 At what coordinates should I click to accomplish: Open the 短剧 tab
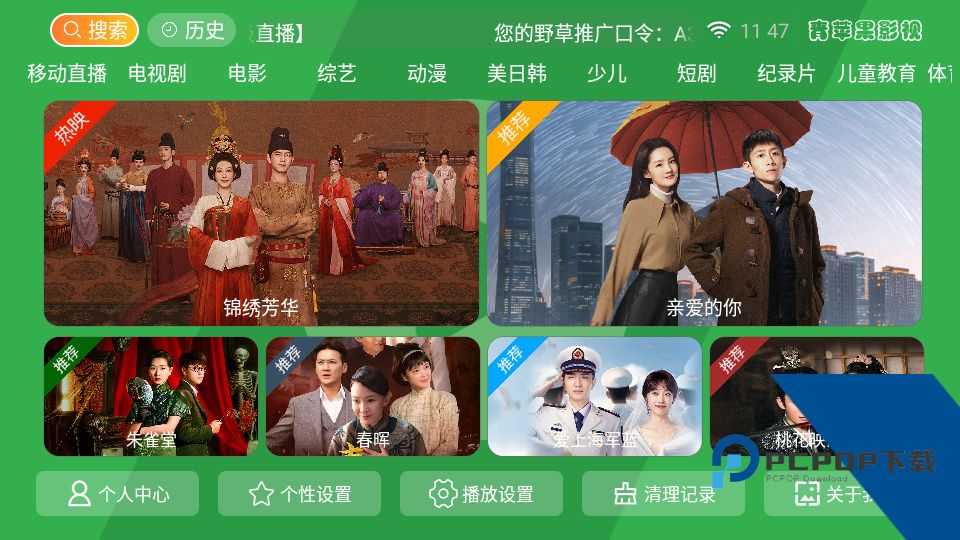(697, 73)
